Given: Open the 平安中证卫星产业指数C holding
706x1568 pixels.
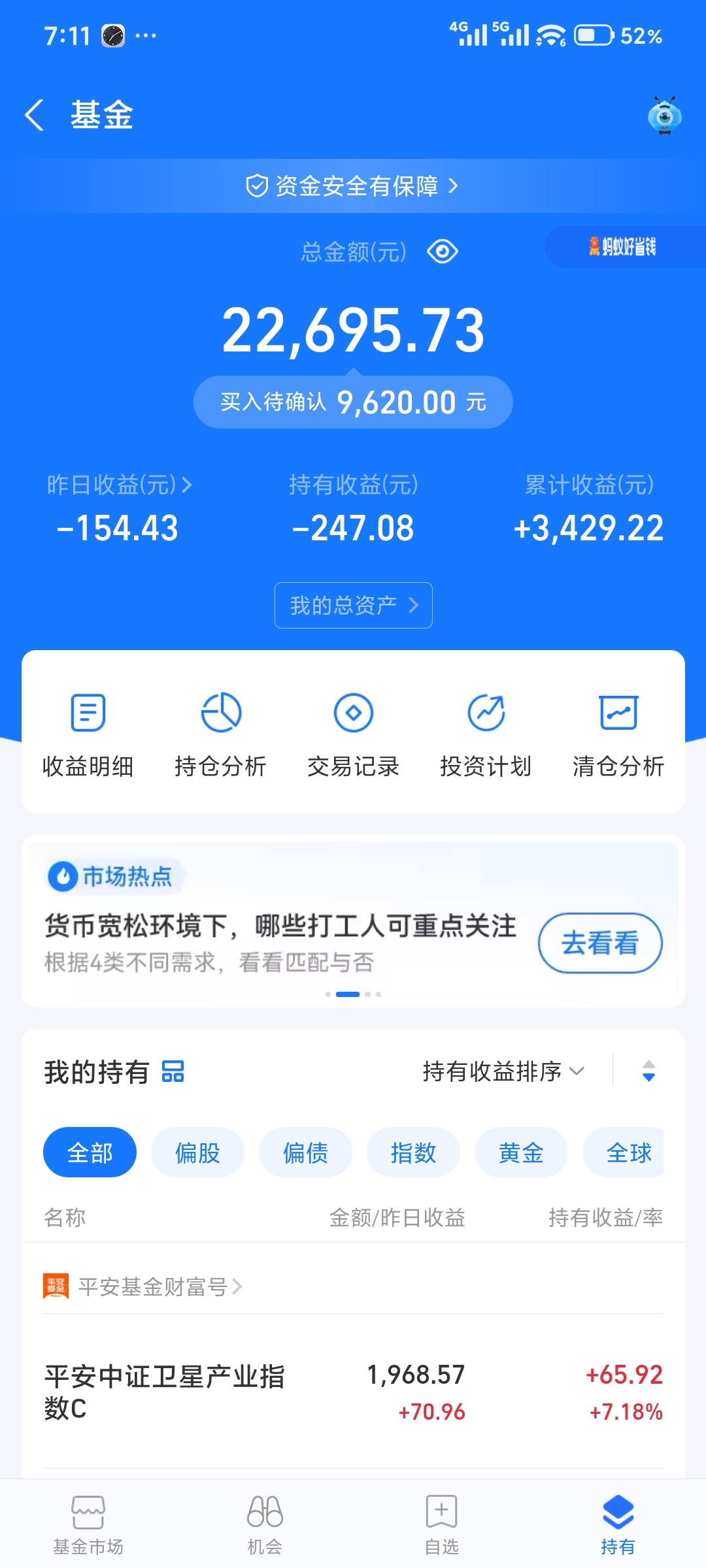Looking at the screenshot, I should [x=163, y=1393].
